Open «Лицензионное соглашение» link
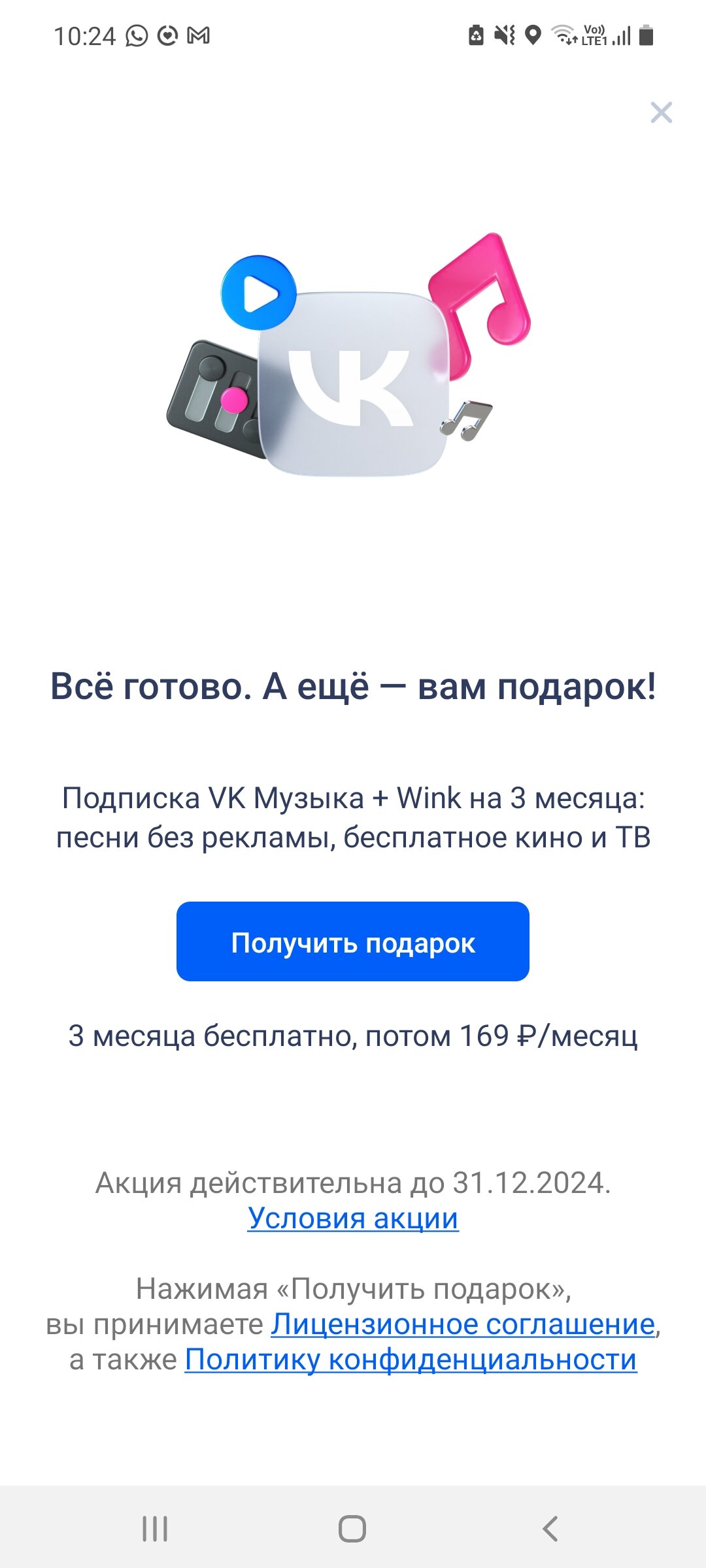Viewport: 706px width, 1568px height. tap(463, 1324)
